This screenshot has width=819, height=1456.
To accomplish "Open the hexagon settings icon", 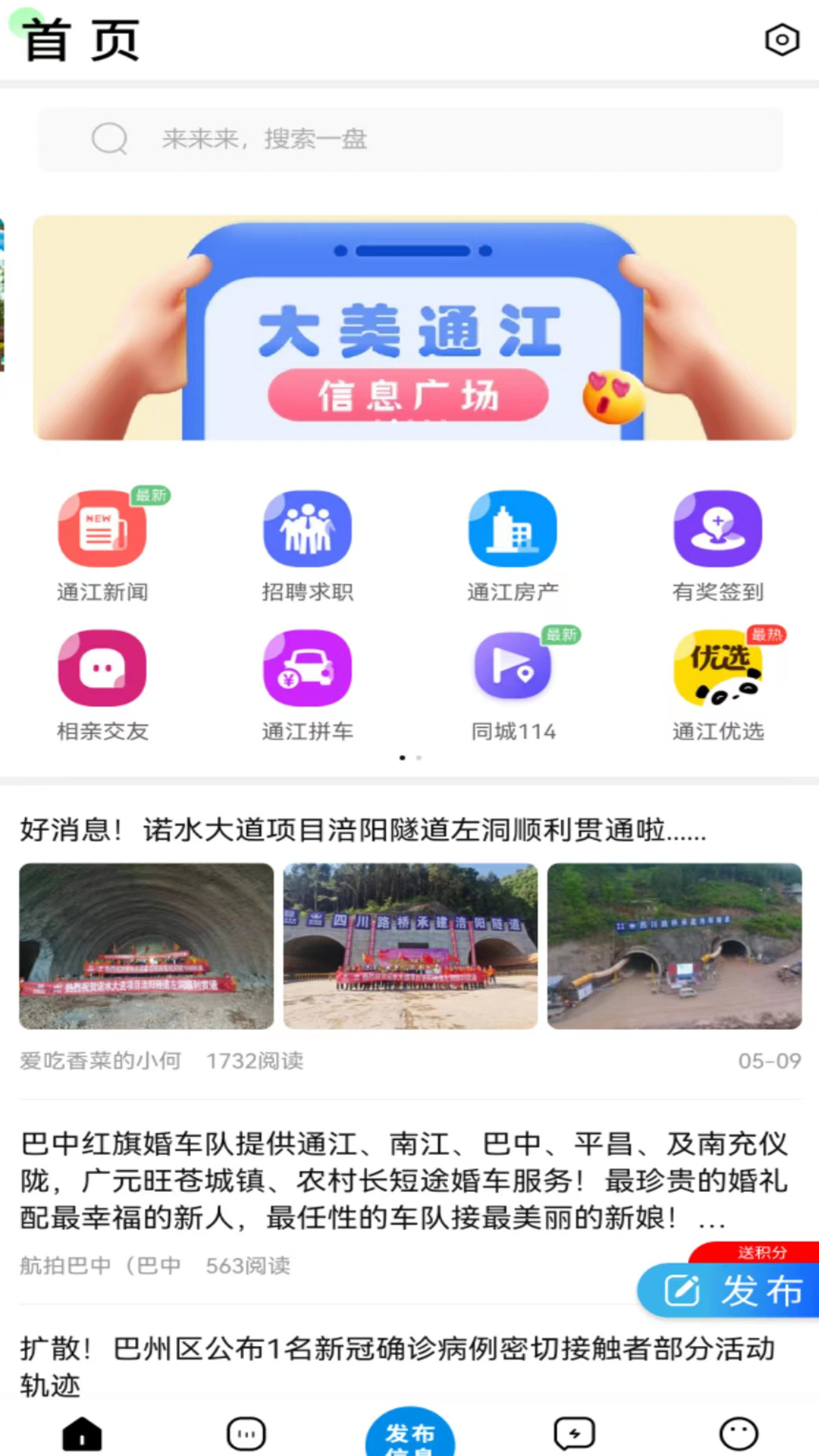I will (782, 40).
